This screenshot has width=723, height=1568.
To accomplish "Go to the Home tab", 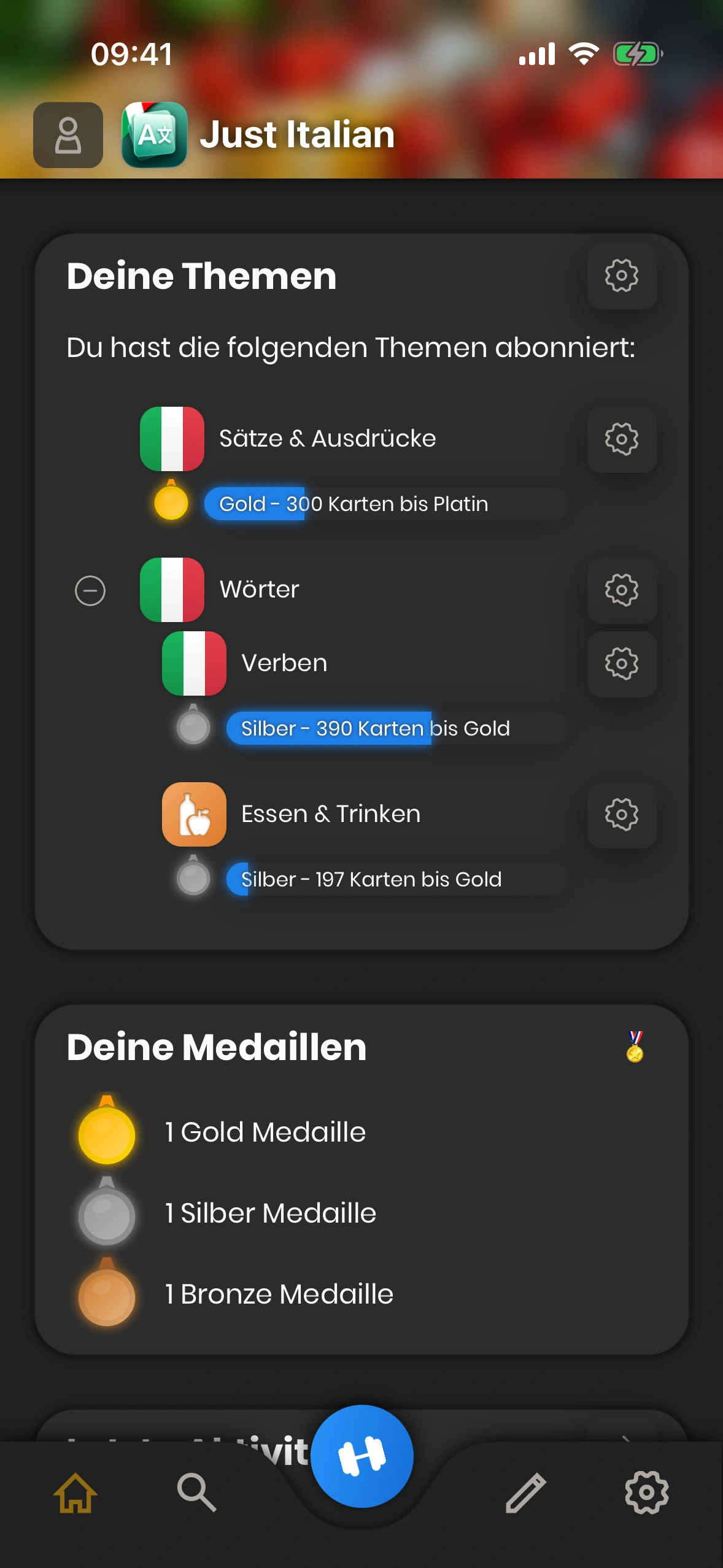I will 75,1493.
